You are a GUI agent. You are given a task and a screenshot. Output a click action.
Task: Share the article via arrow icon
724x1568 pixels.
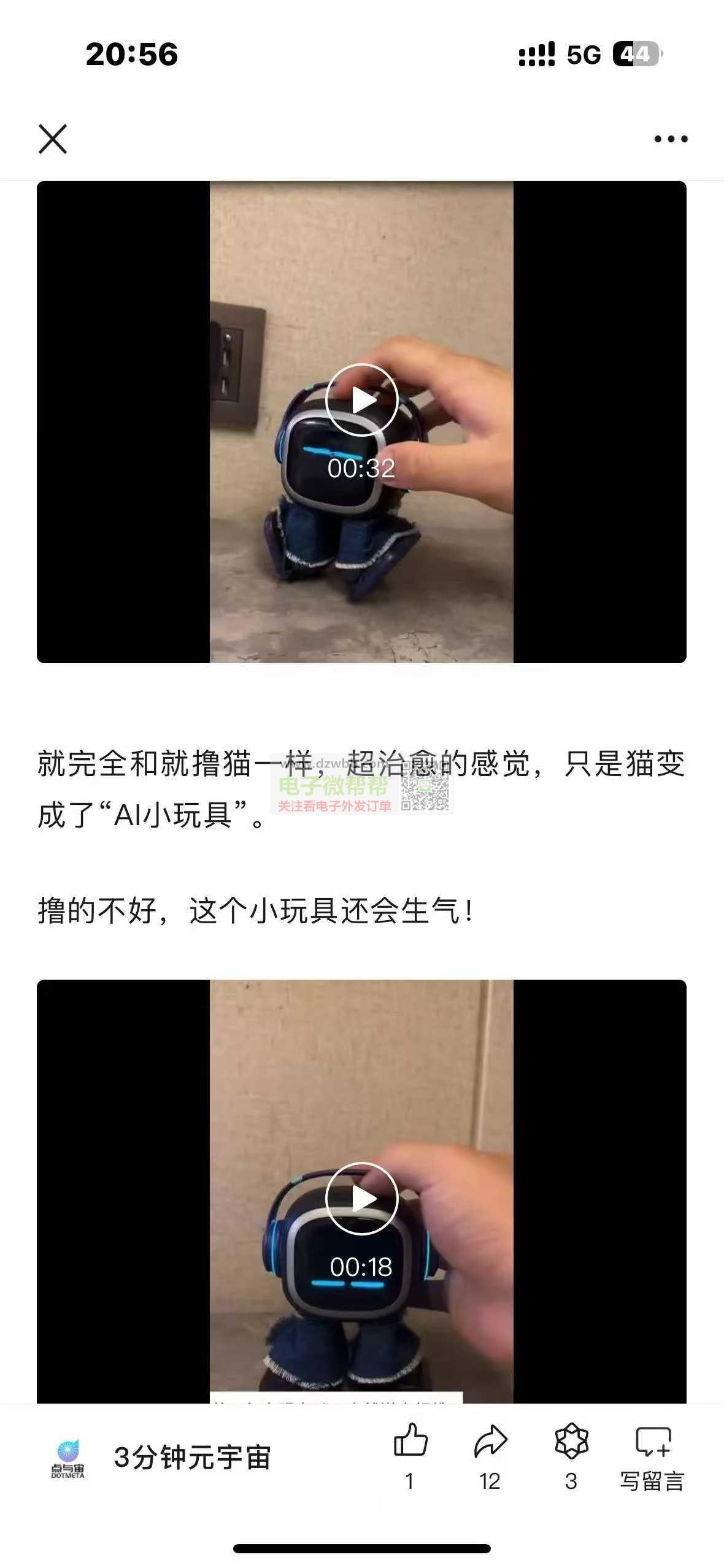tap(490, 1455)
